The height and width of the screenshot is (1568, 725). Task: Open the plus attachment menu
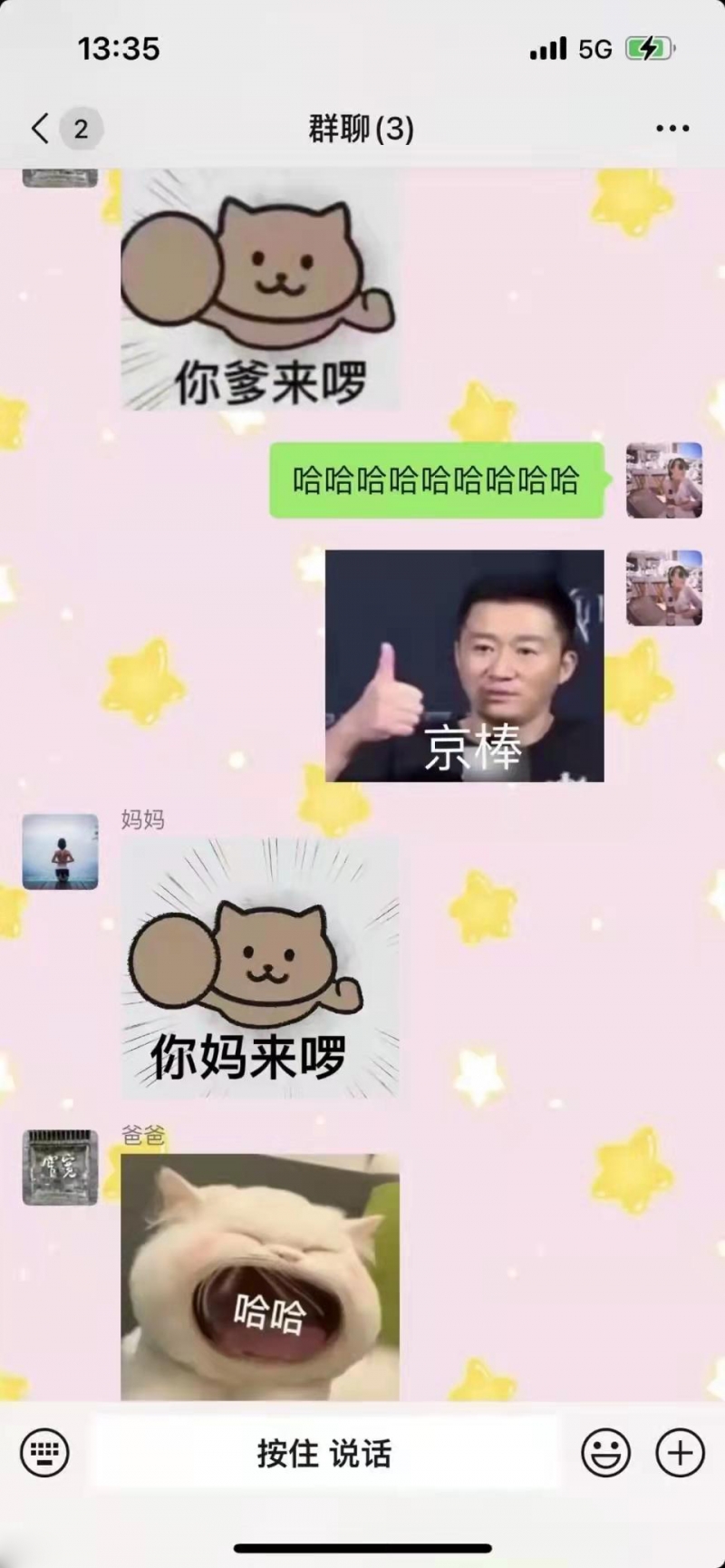click(680, 1453)
